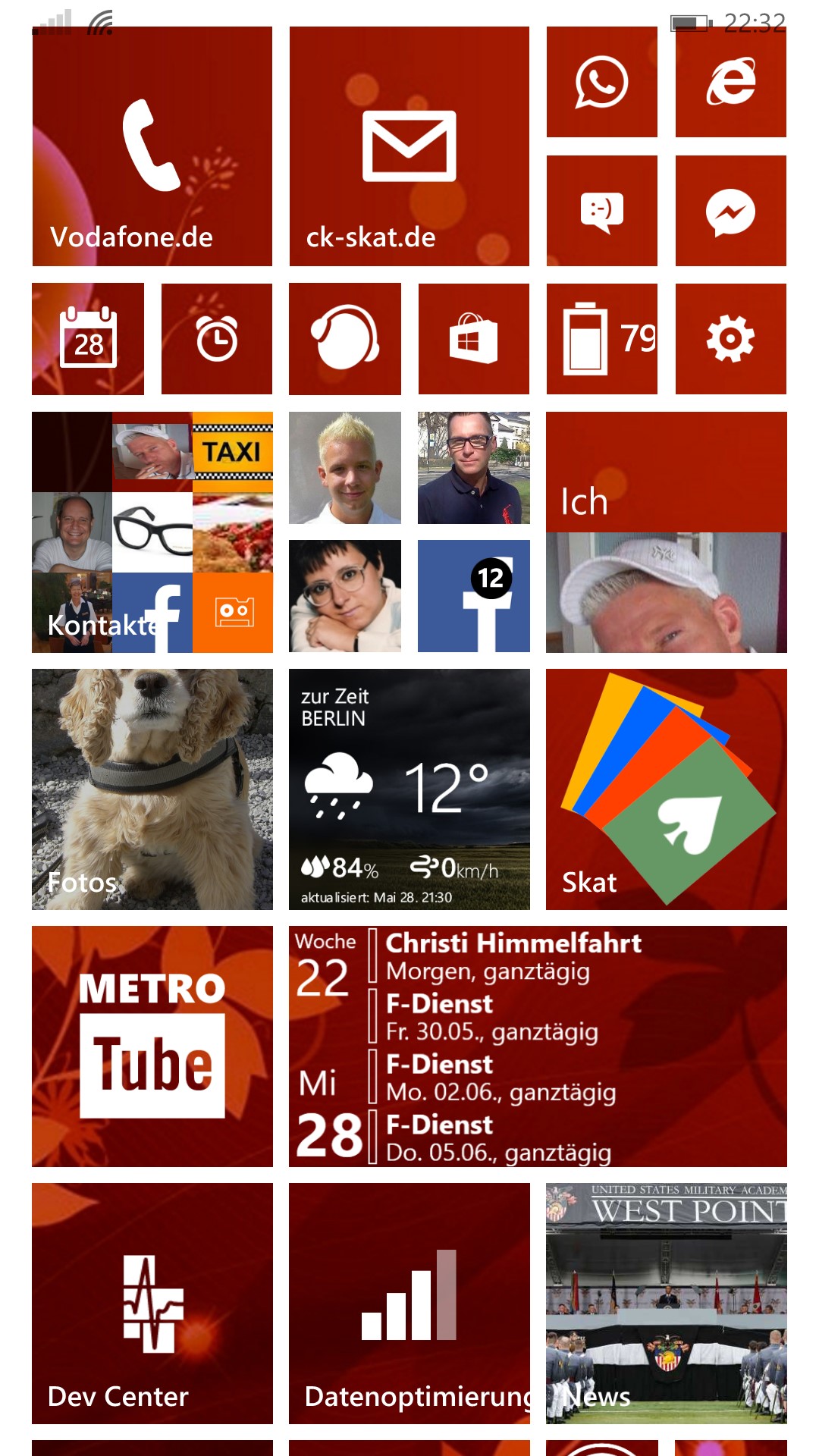Open the calendar tile with Christi Himmelfahrt
This screenshot has width=819, height=1456.
[538, 1046]
